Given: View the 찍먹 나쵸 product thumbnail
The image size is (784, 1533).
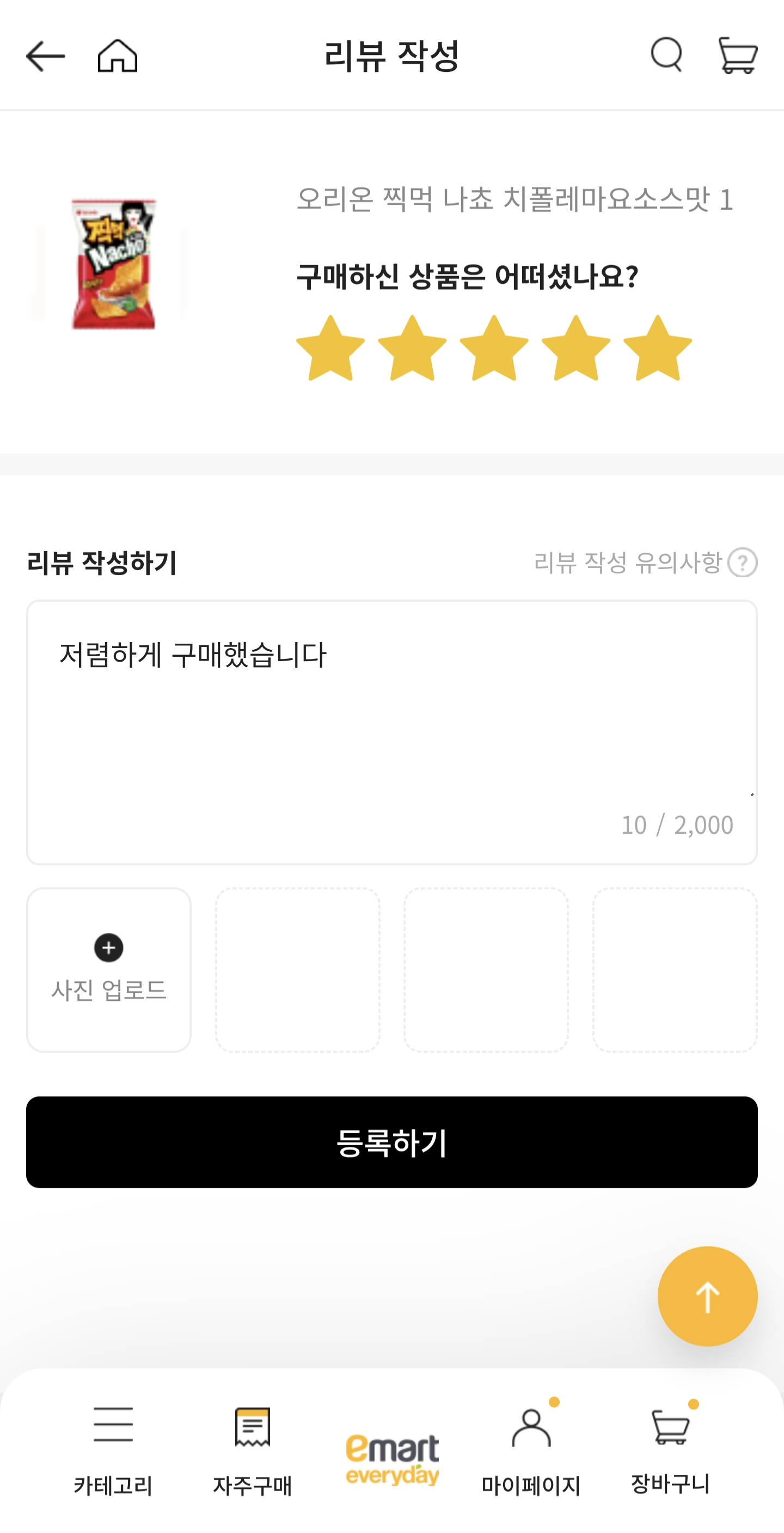Looking at the screenshot, I should pyautogui.click(x=113, y=262).
